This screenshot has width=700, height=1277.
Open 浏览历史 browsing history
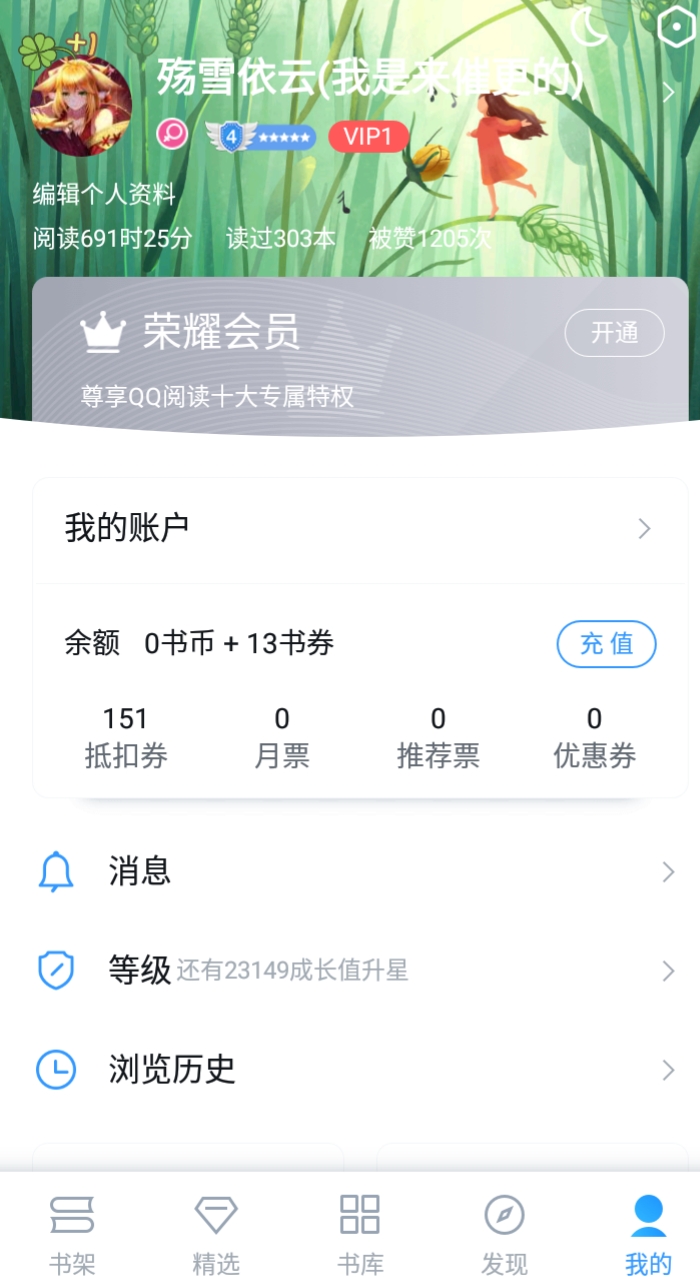[360, 1070]
